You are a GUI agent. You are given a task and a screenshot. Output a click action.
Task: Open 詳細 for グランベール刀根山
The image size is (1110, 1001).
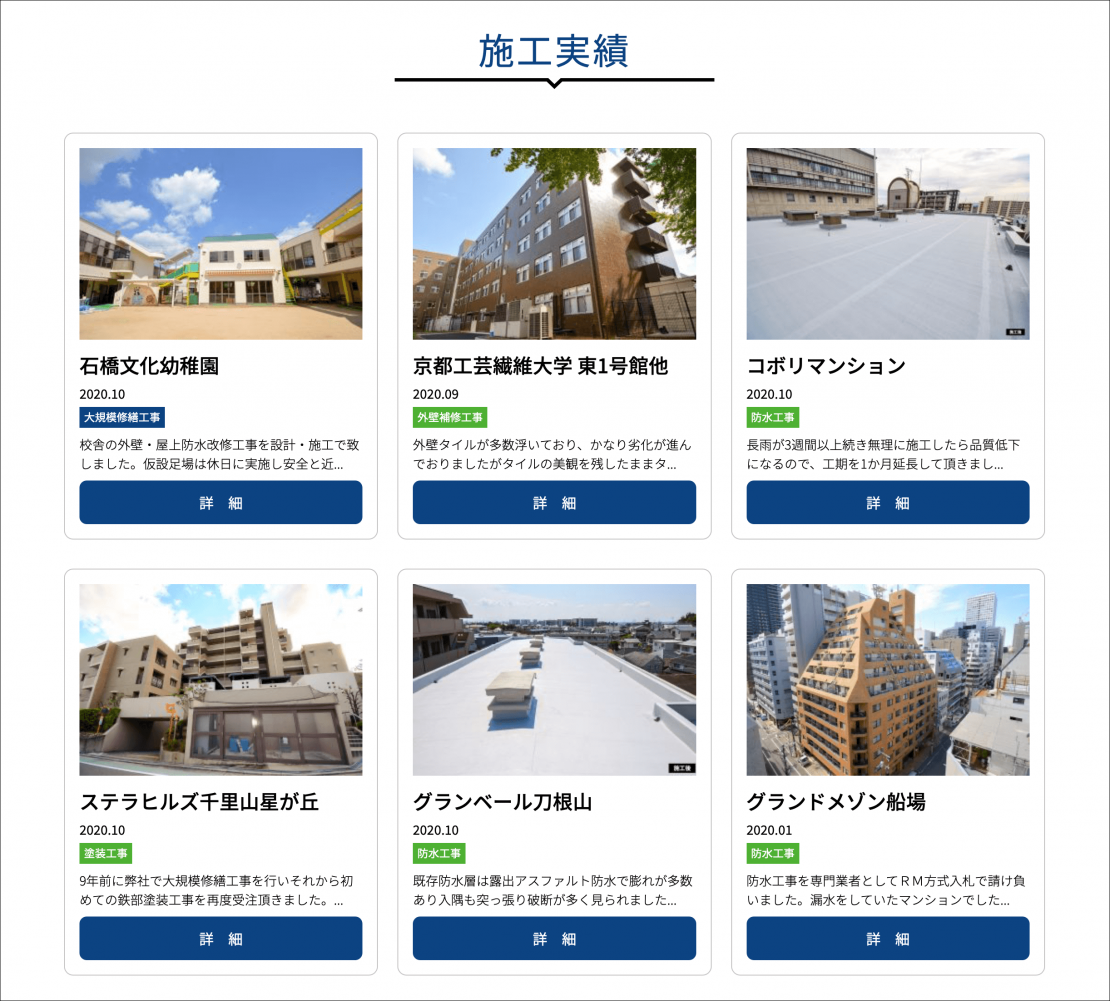tap(554, 938)
